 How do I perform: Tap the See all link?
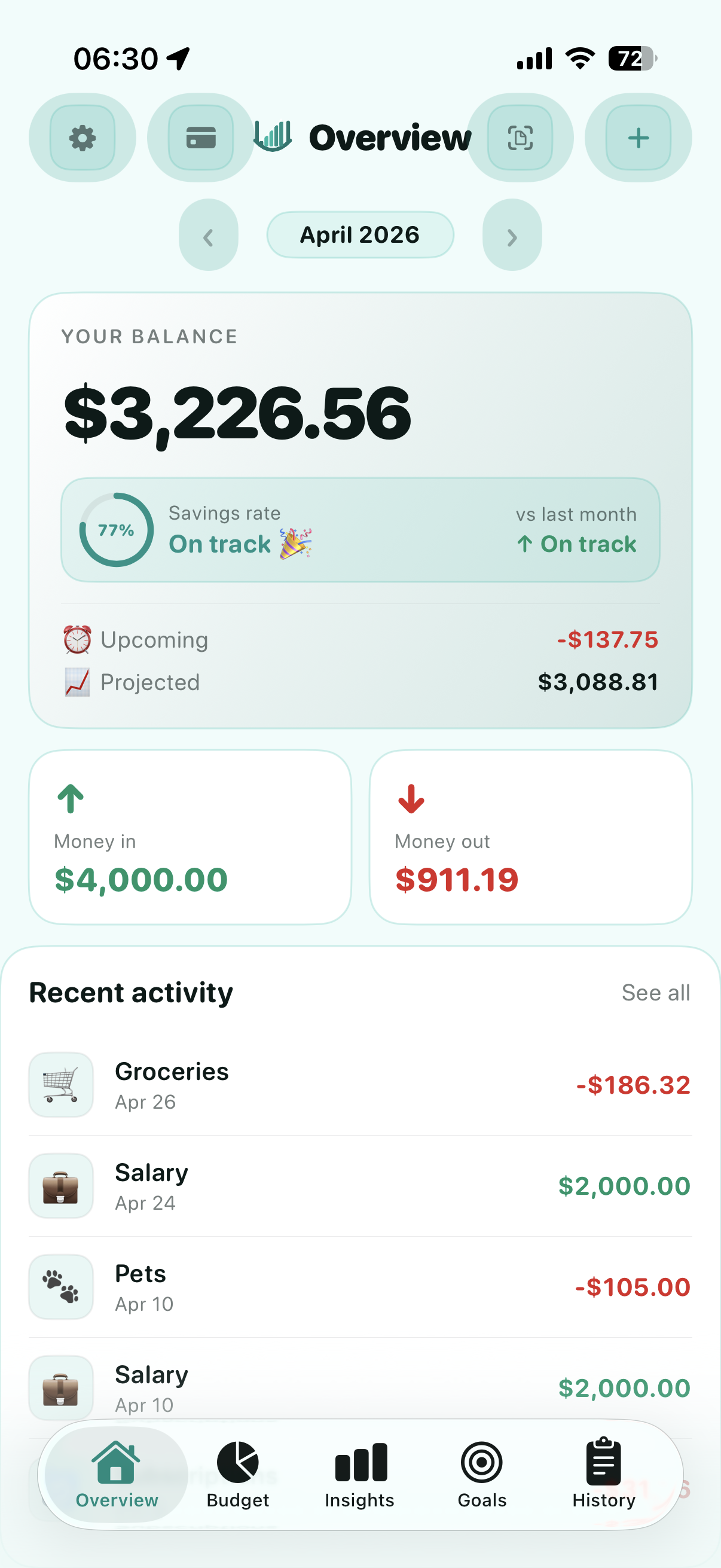point(655,992)
